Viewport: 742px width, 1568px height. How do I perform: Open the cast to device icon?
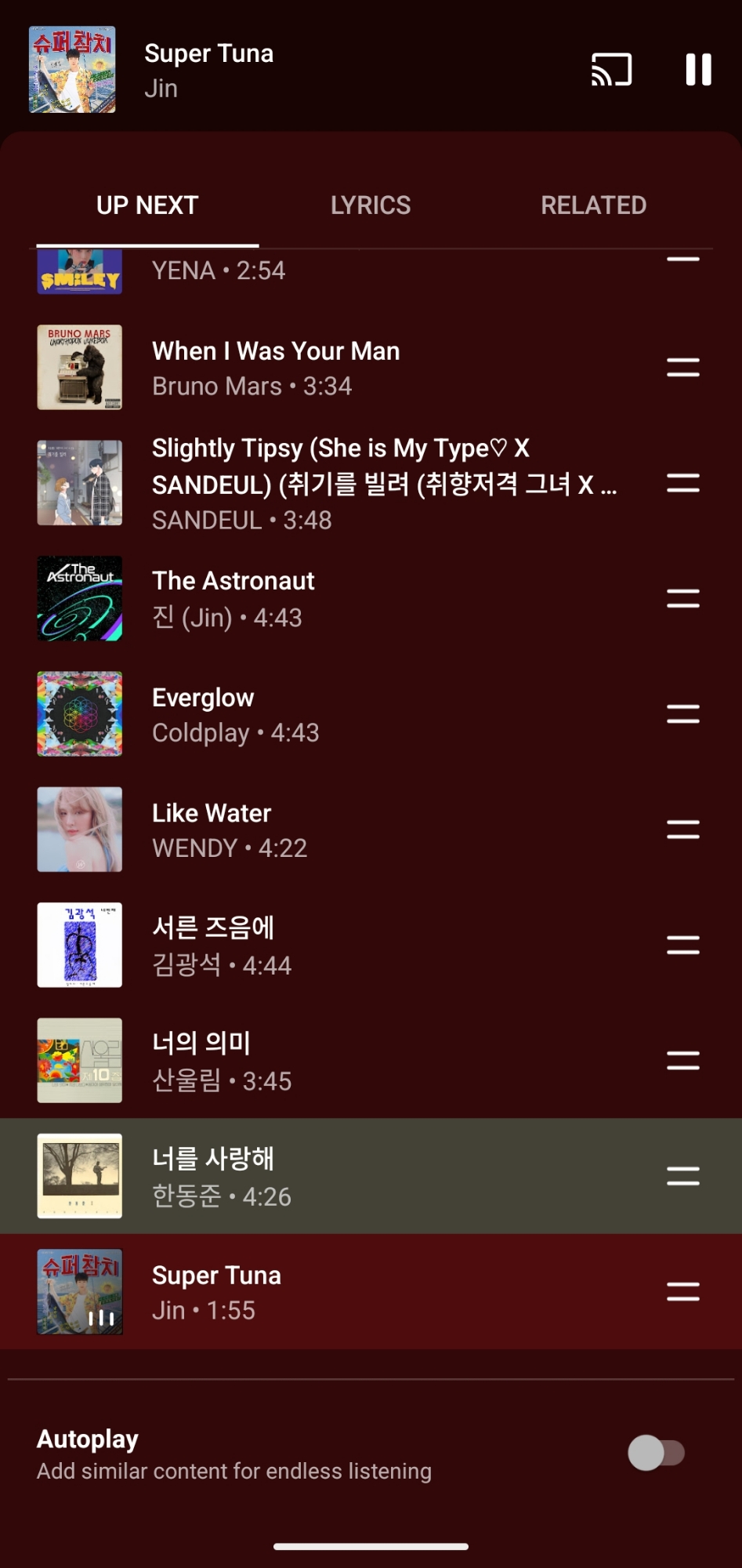[x=611, y=70]
